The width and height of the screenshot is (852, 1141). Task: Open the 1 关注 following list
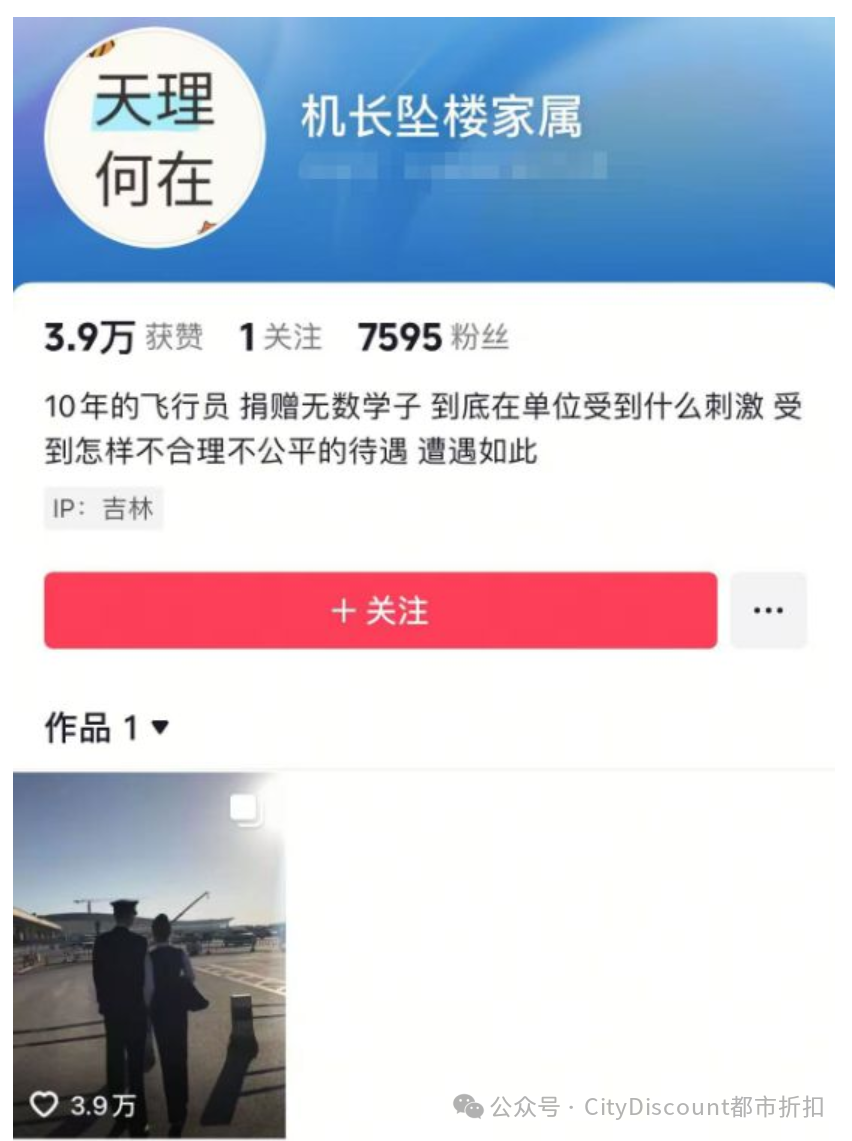tap(280, 338)
